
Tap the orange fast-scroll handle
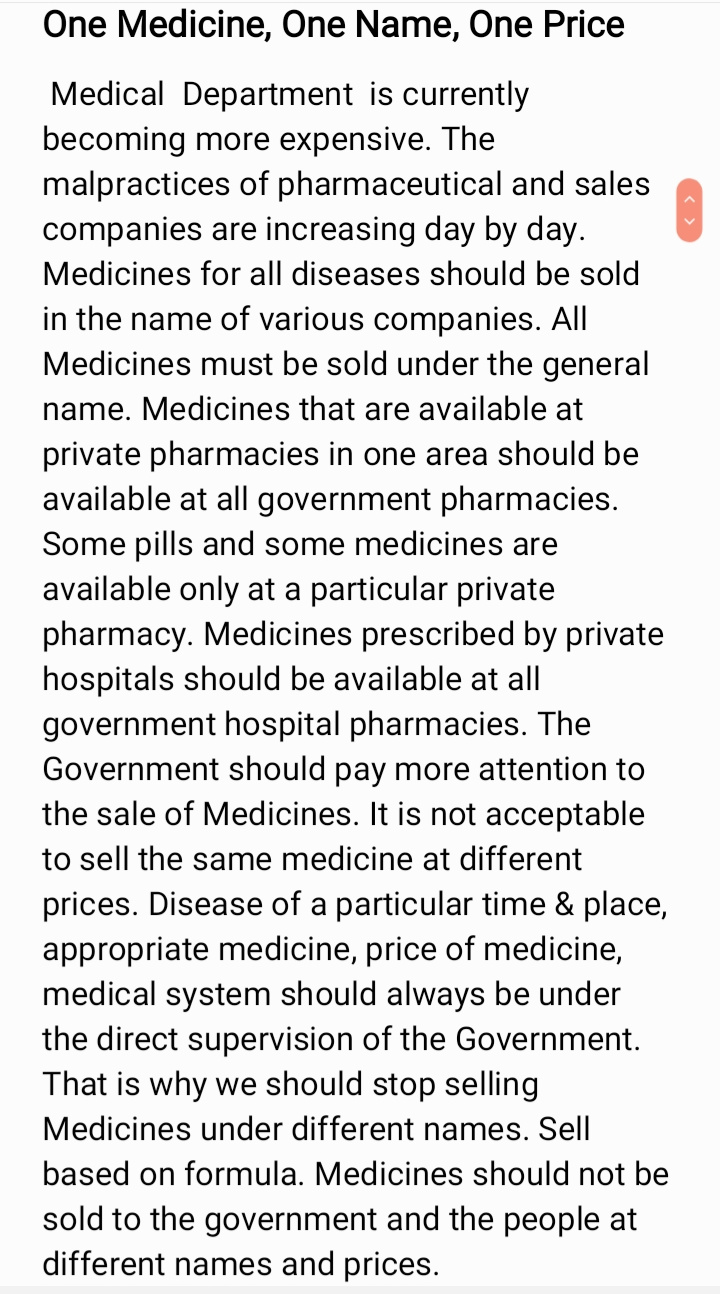point(689,210)
